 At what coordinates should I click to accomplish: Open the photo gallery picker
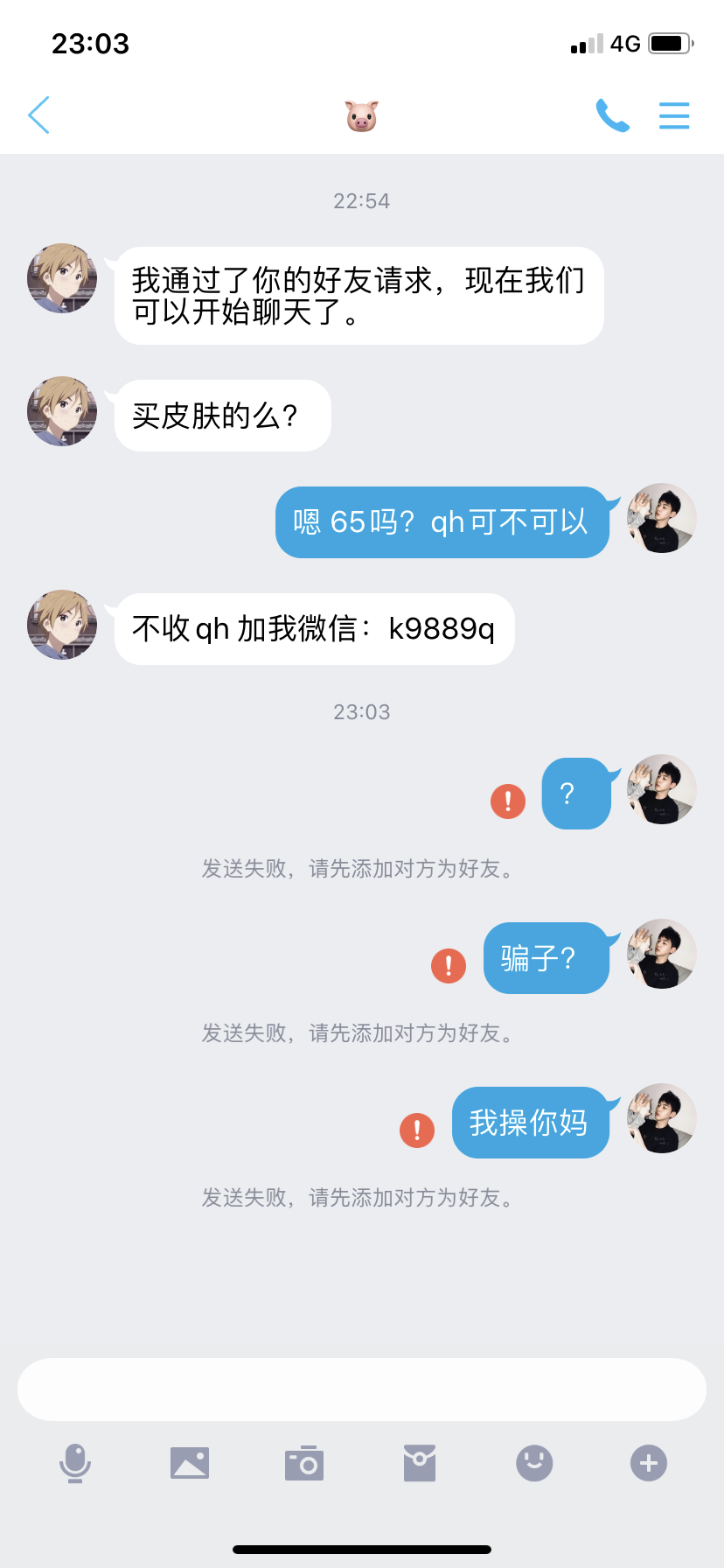190,1463
